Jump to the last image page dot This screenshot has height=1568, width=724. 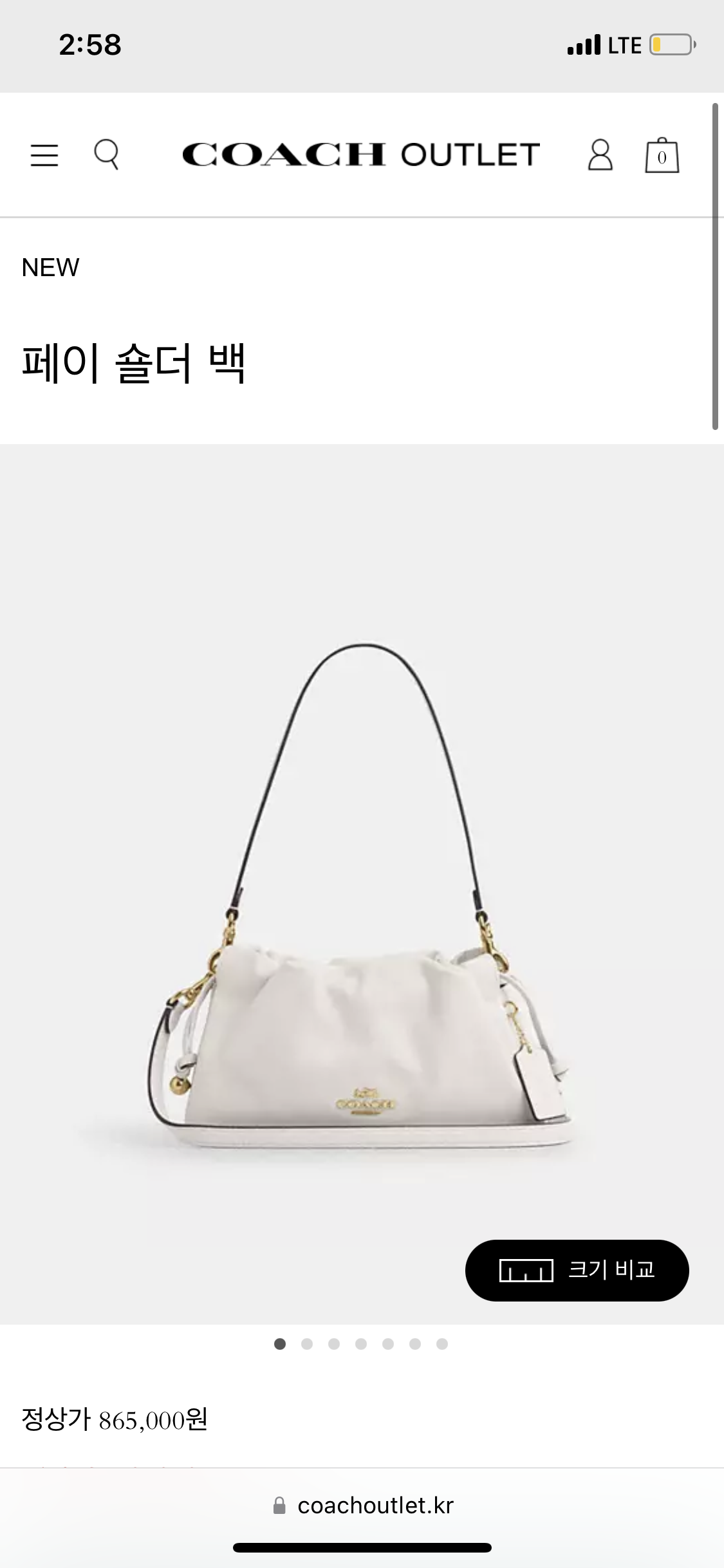(442, 1343)
